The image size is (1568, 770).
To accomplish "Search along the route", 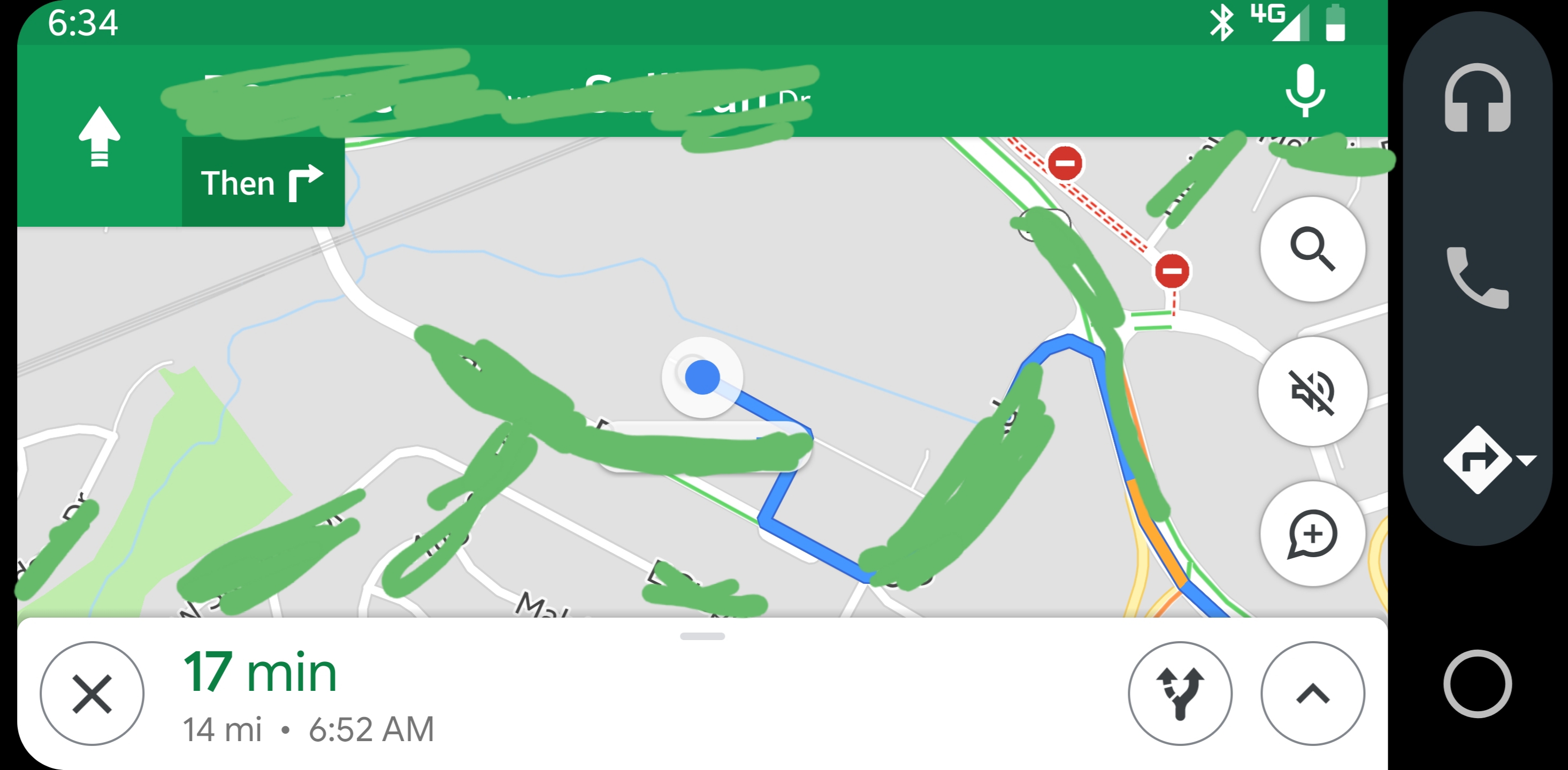I will [x=1312, y=249].
